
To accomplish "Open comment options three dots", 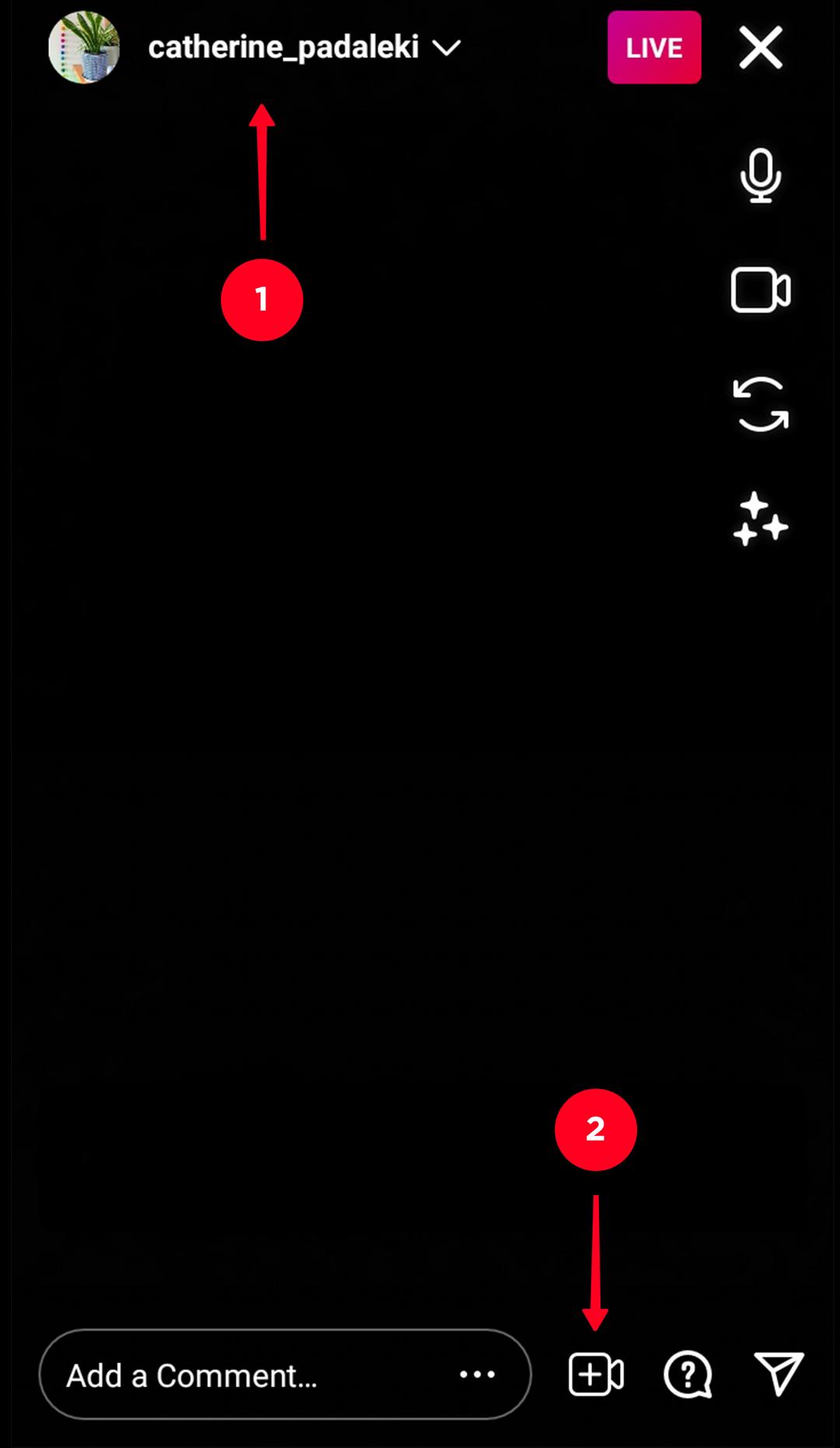I will tap(477, 1375).
